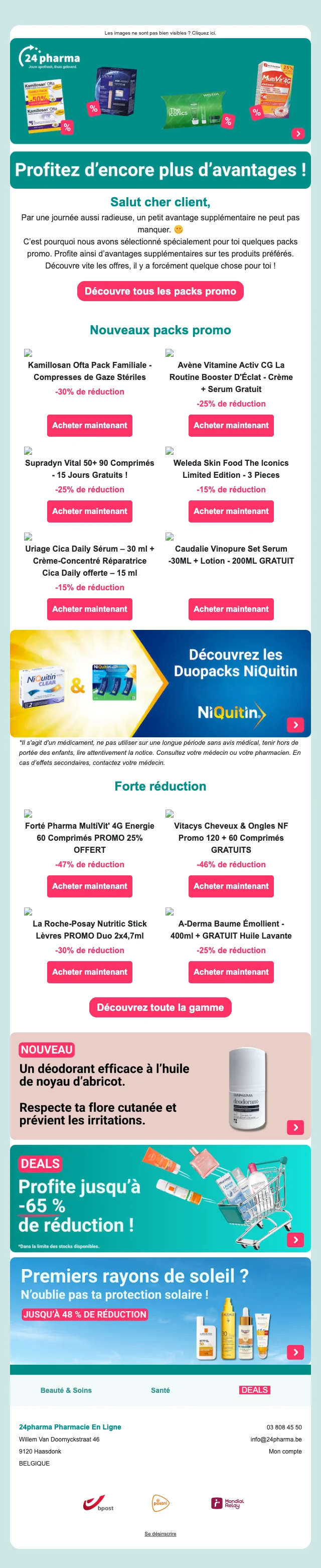Screen dimensions: 321x1568
Task: Buy Uriage Cica Daily Sérum pack
Action: [89, 609]
